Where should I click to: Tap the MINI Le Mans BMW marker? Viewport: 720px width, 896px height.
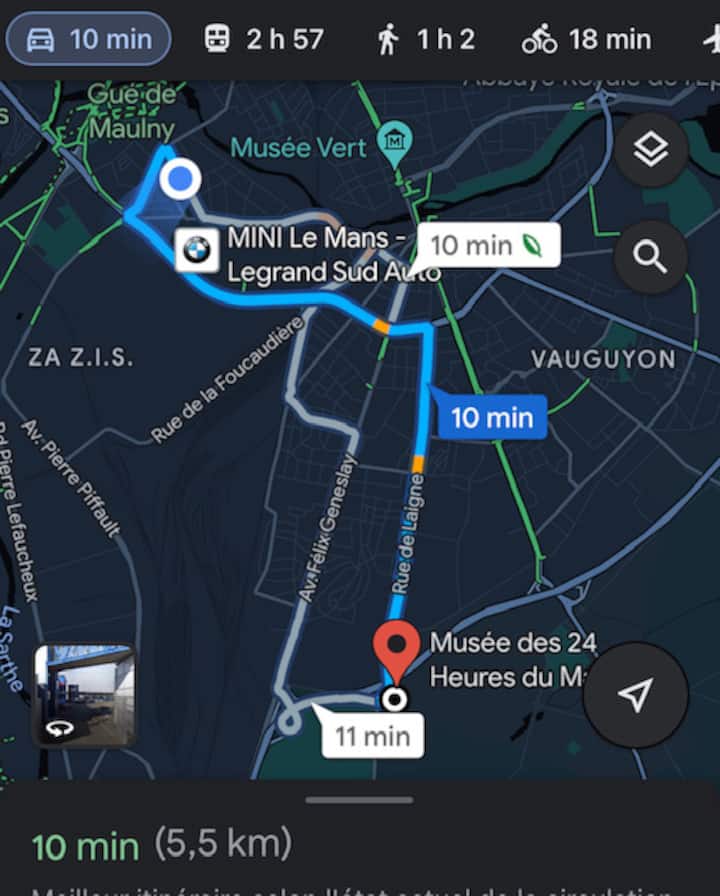pyautogui.click(x=197, y=250)
